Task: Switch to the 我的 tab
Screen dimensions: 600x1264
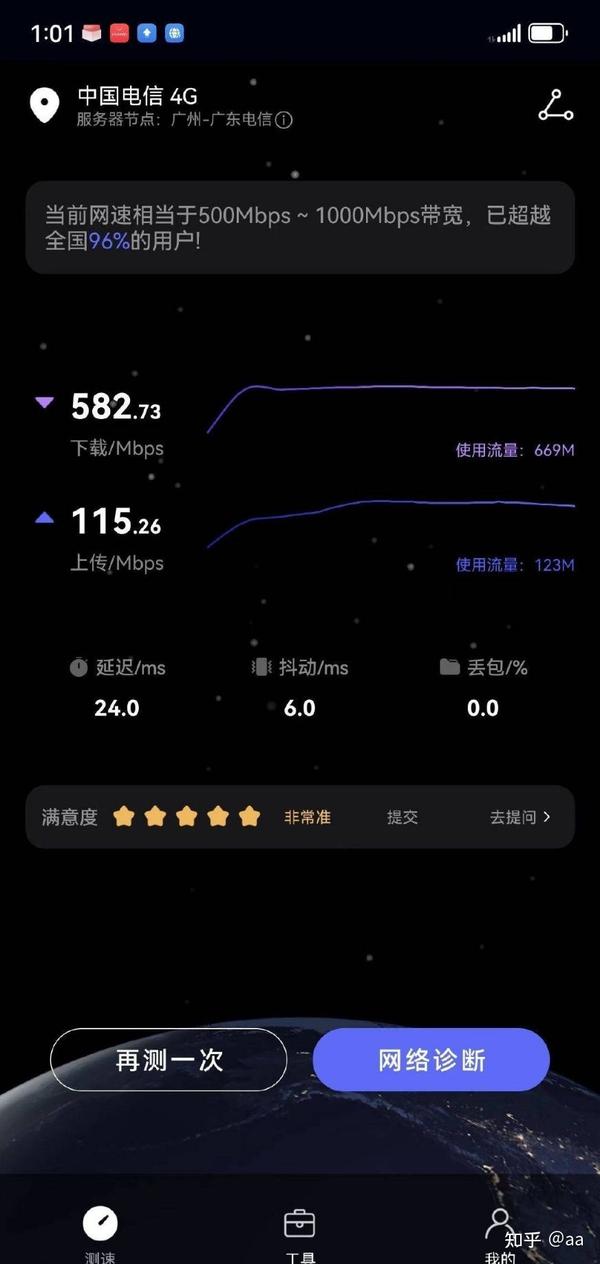Action: [x=500, y=1236]
